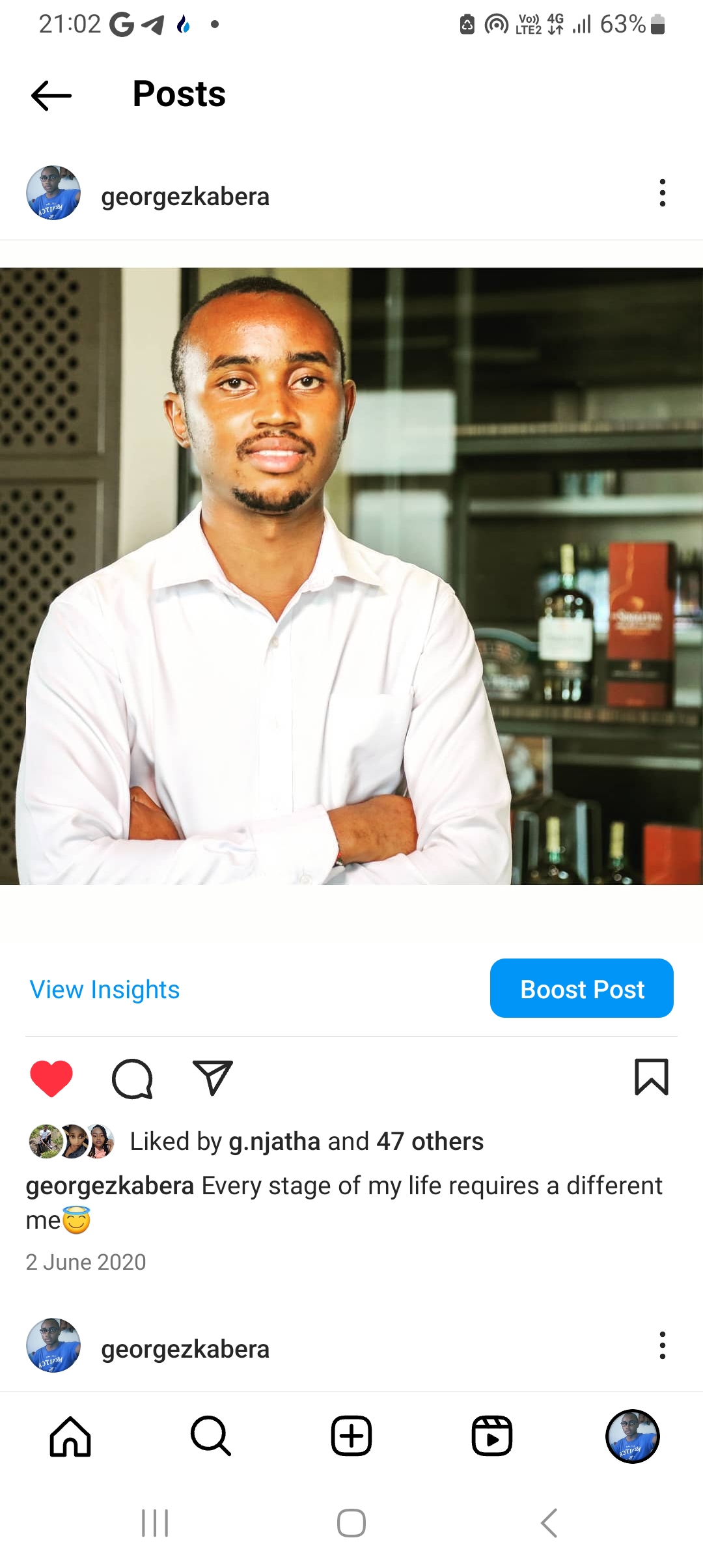Open the Profile tab in bottom bar
Screen dimensions: 703x1568
(633, 1436)
